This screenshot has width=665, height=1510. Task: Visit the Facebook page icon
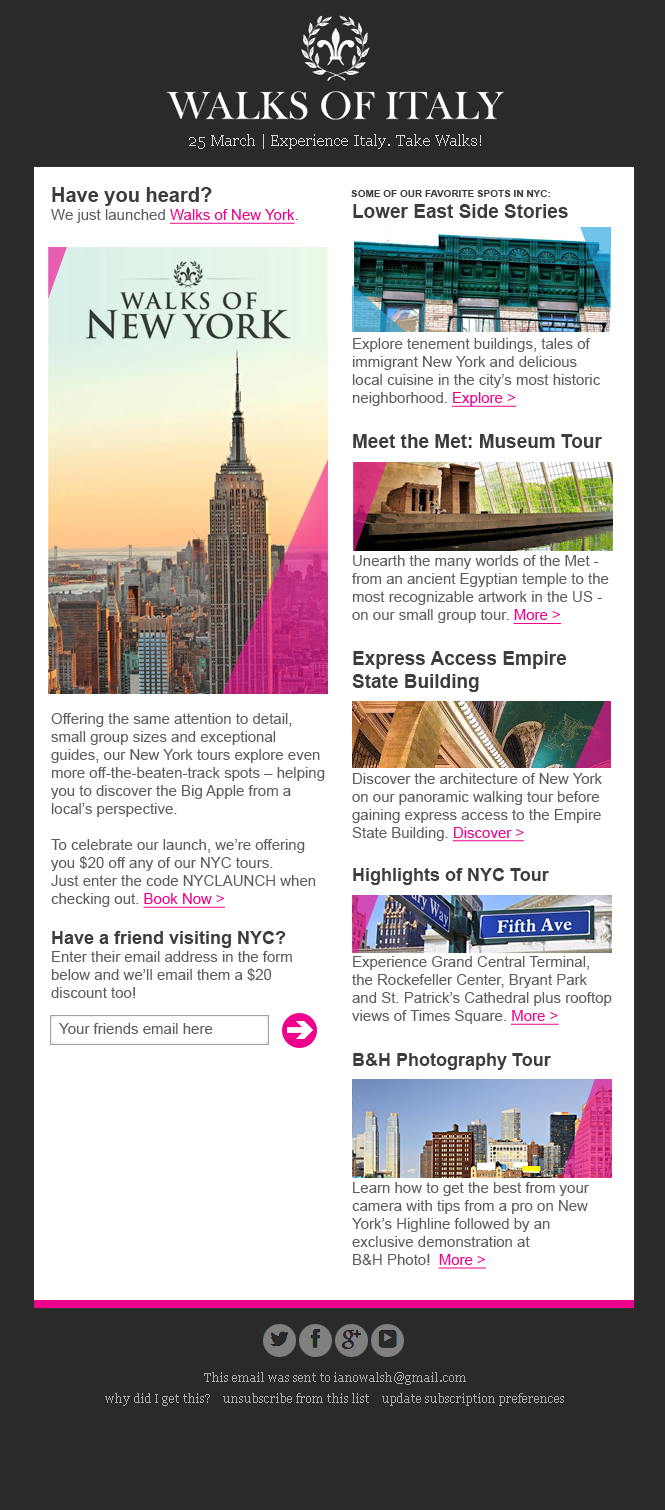315,1340
